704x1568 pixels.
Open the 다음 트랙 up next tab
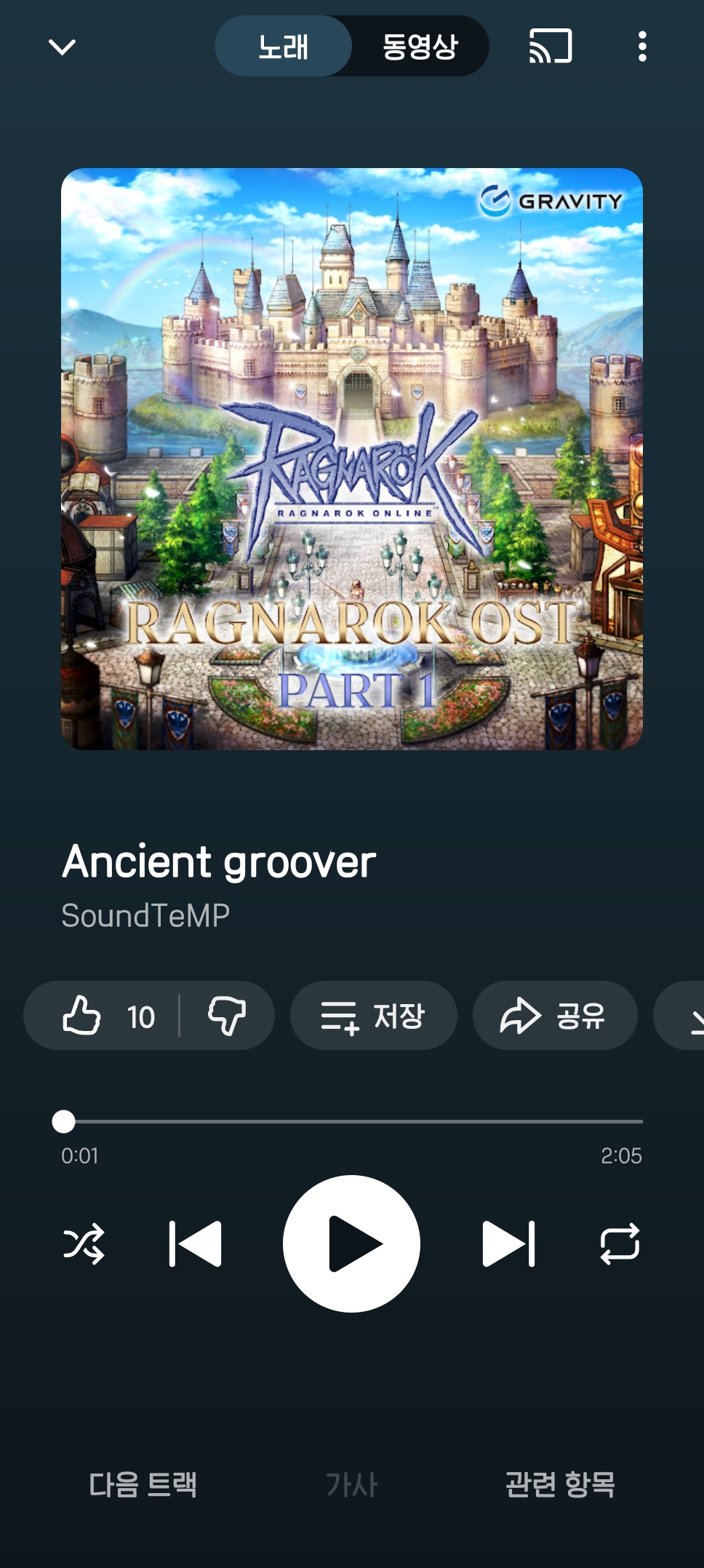pos(143,1484)
